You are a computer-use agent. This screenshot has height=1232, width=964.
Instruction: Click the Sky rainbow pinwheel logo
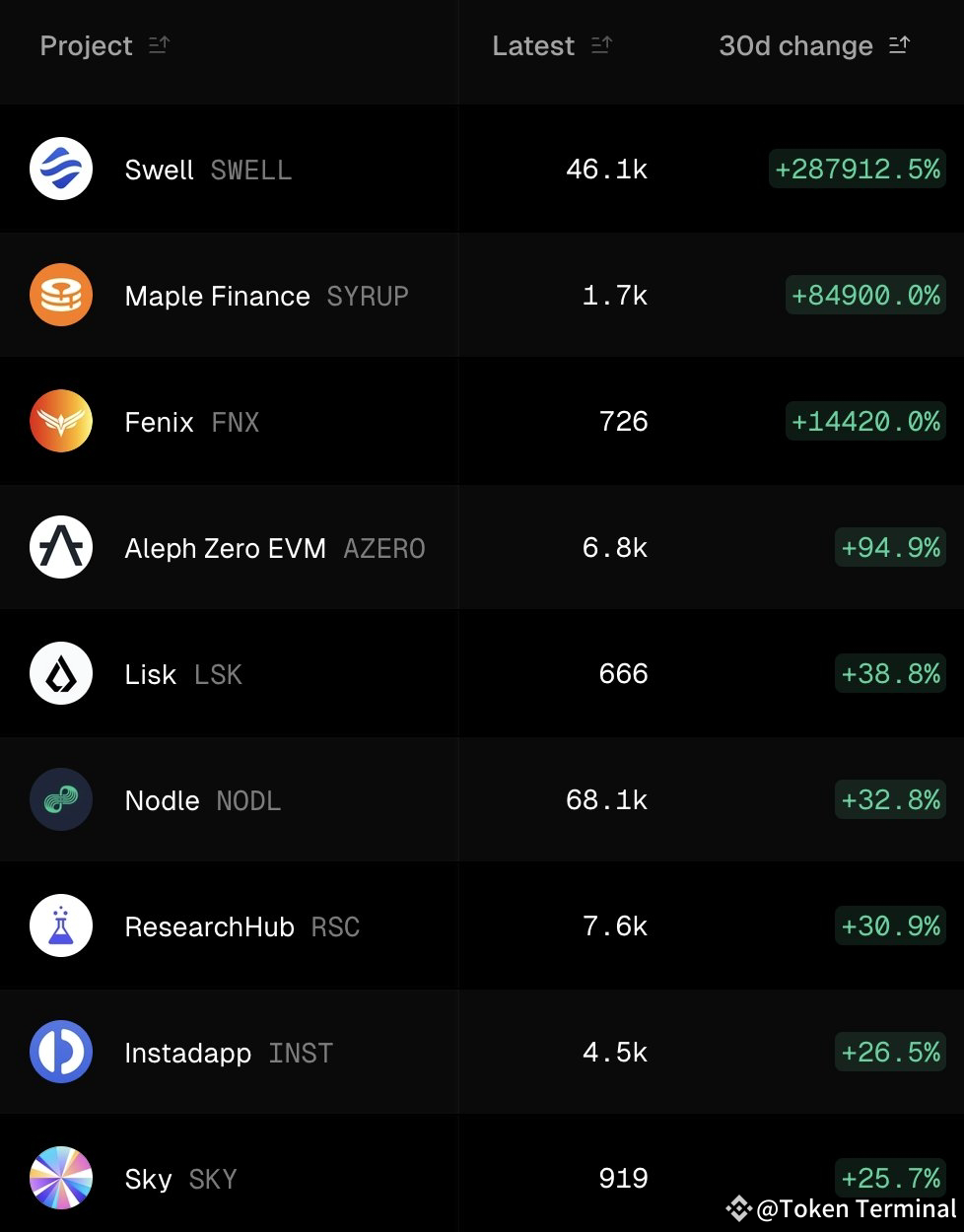tap(61, 1178)
